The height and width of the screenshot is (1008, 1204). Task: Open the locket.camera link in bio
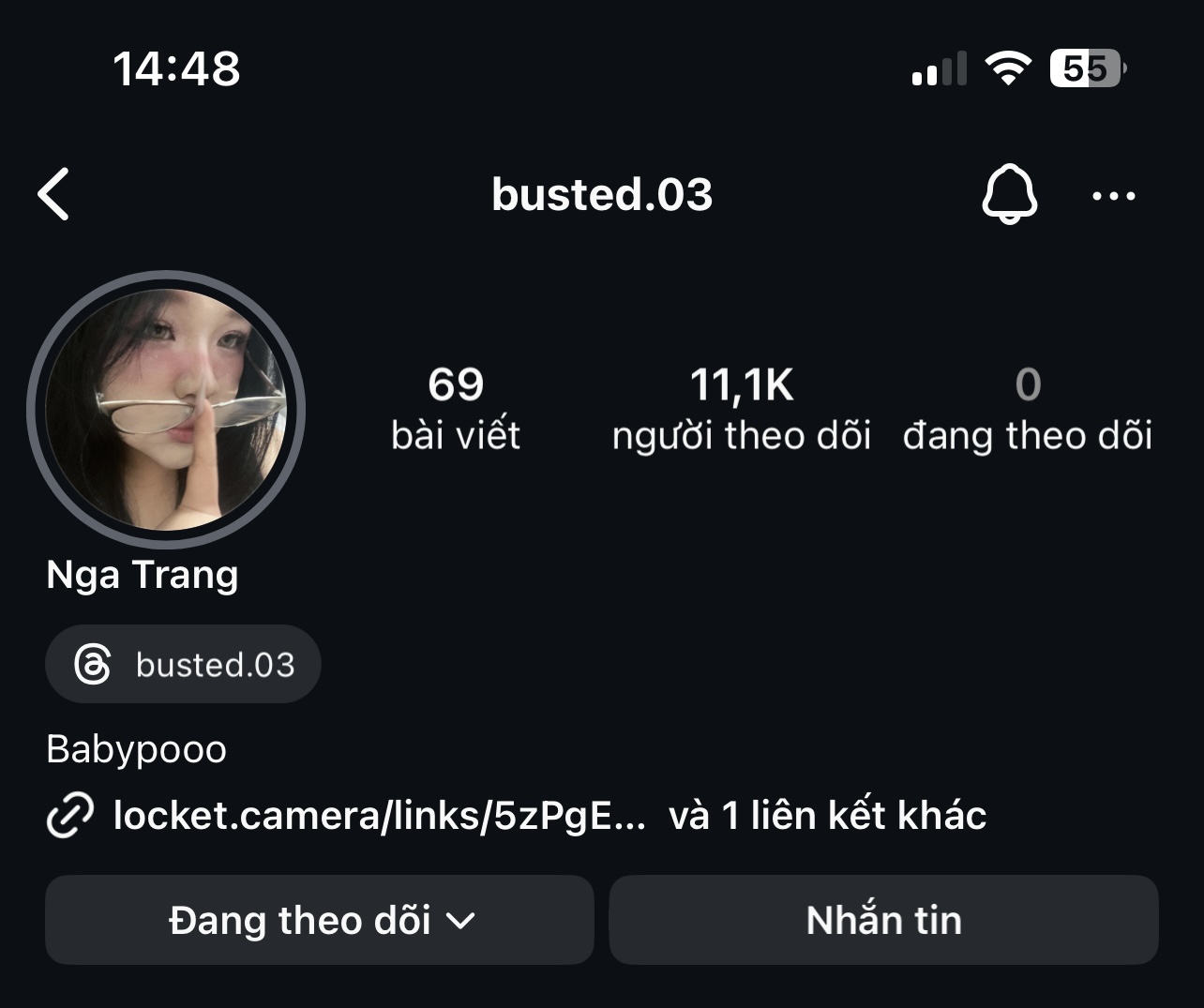click(x=379, y=816)
